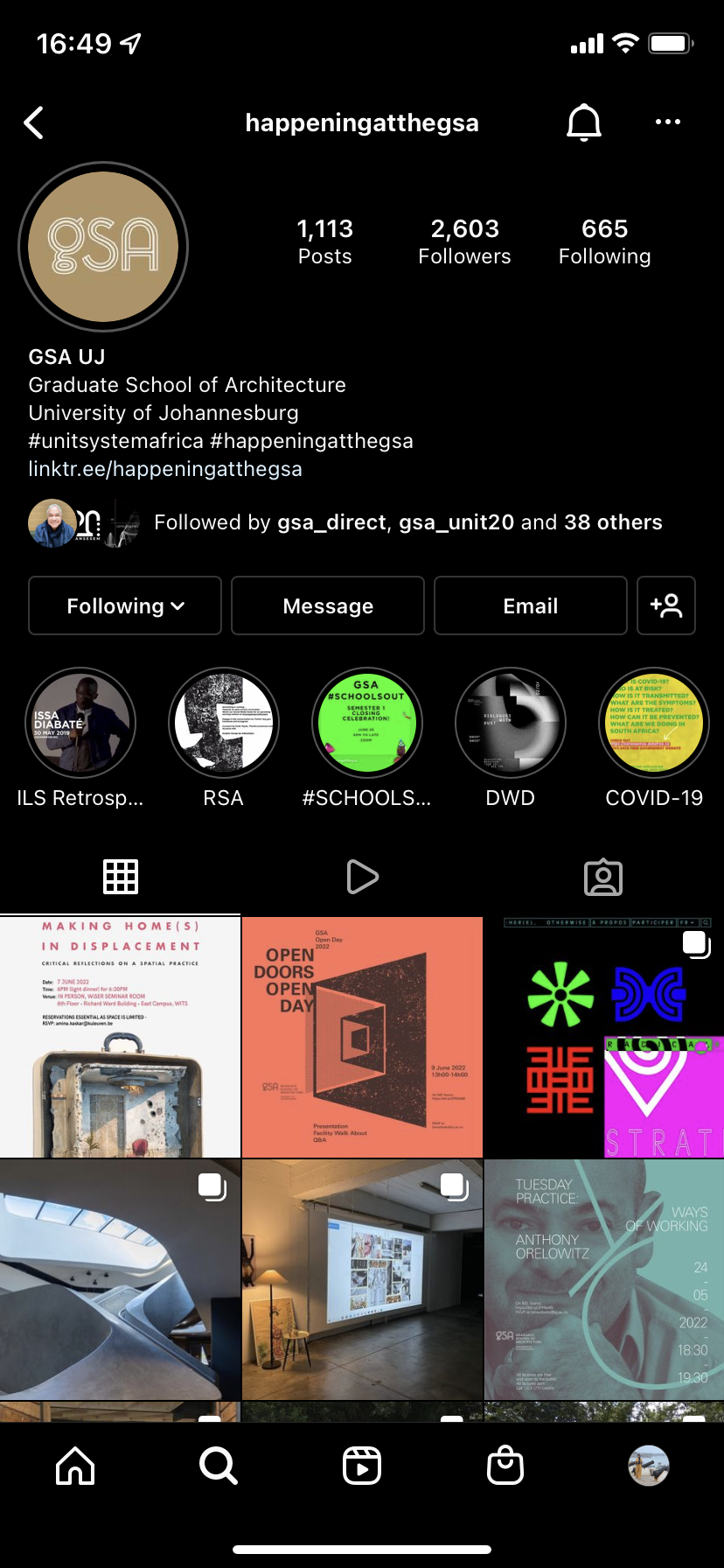This screenshot has width=724, height=1568.
Task: Go to the Search tab in bottom bar
Action: [218, 1465]
